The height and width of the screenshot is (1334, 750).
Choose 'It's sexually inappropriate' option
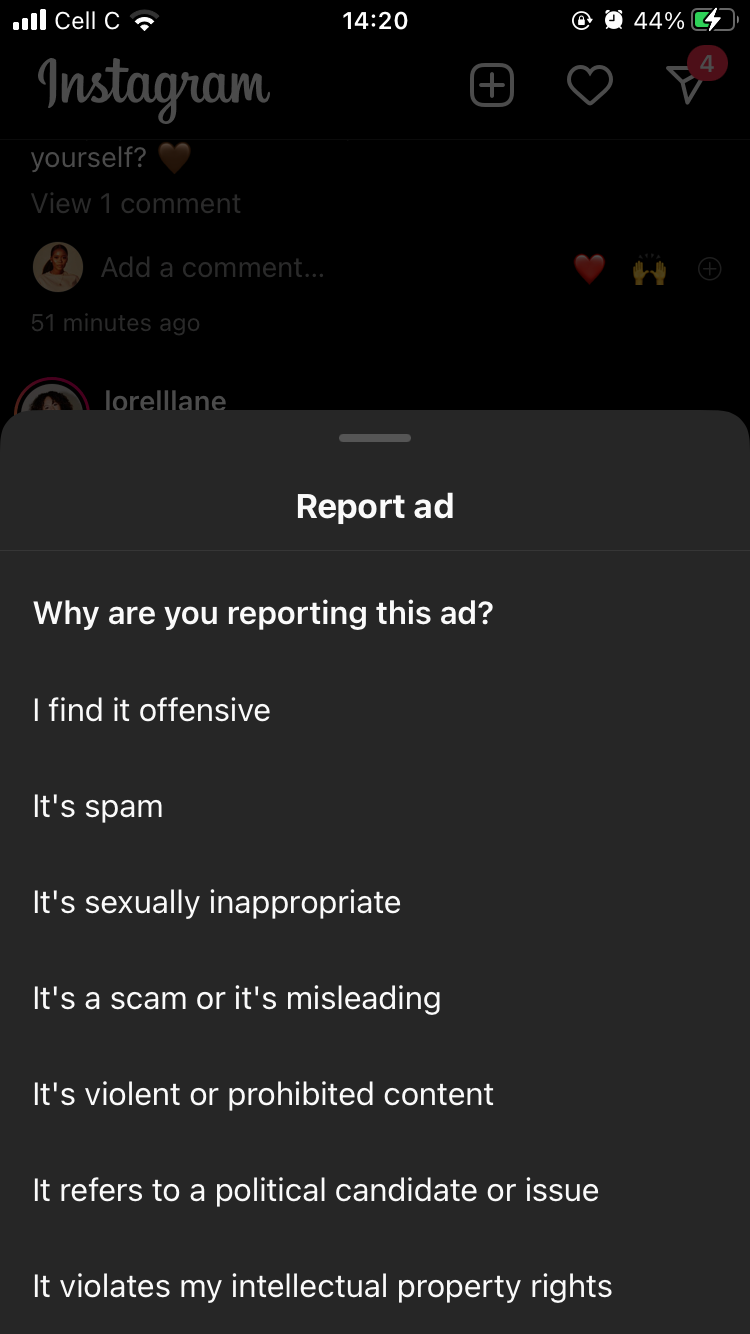point(217,902)
